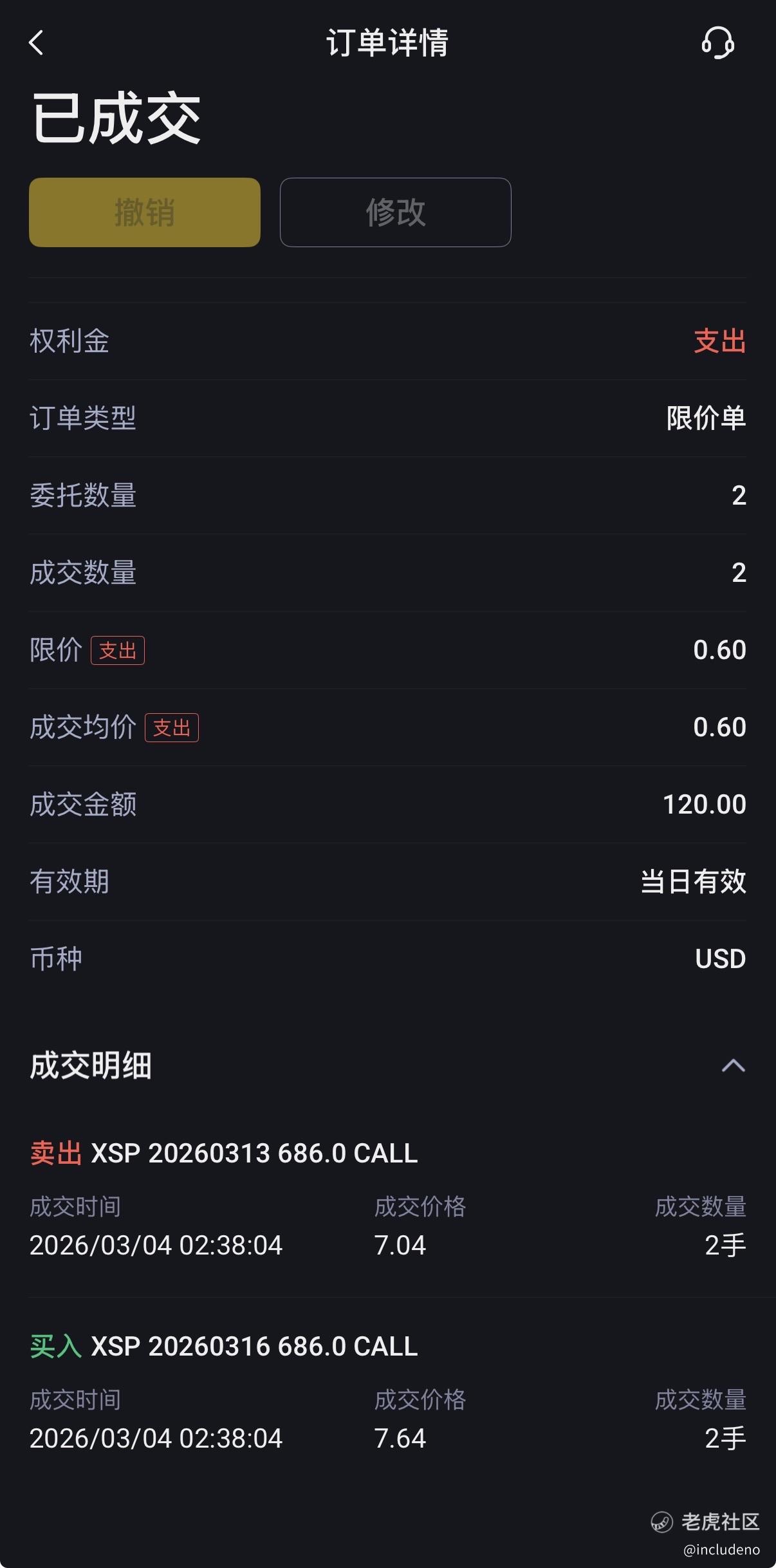
Task: Open customer service headset icon
Action: pos(717,43)
